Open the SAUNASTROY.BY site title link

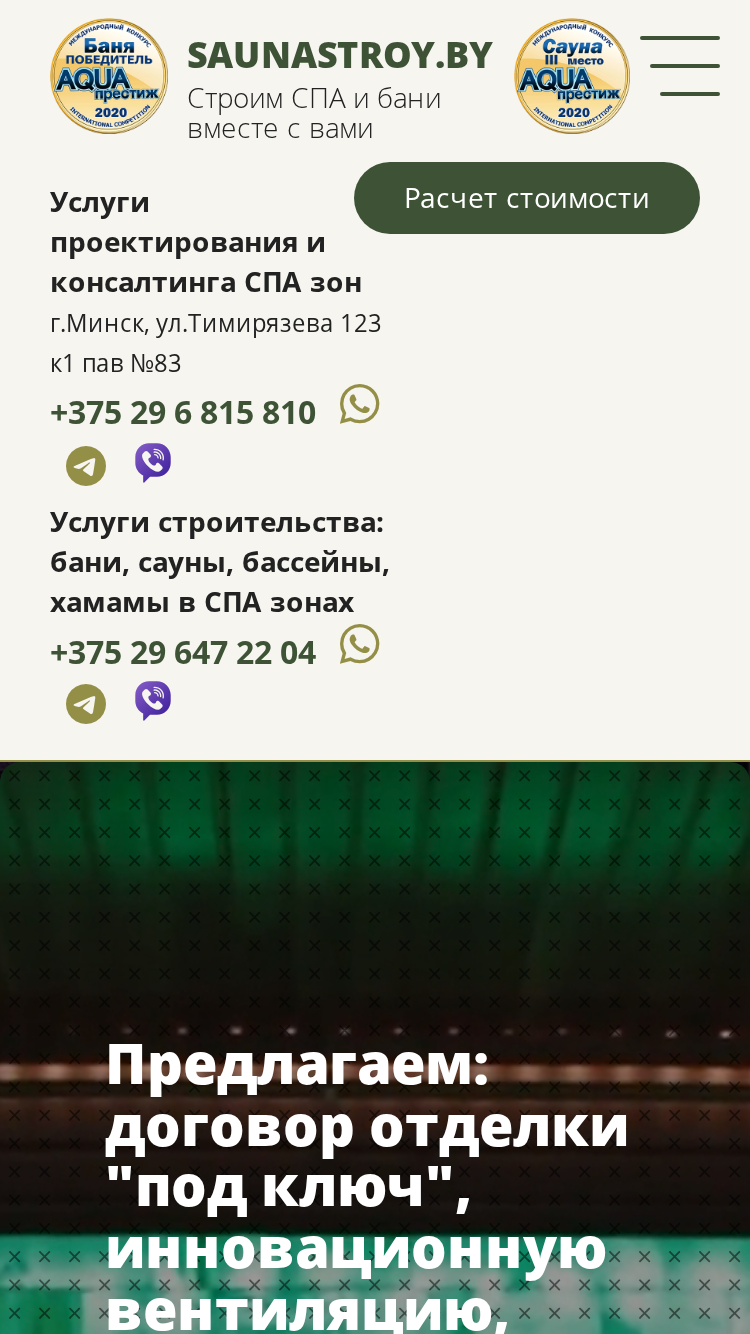(340, 55)
